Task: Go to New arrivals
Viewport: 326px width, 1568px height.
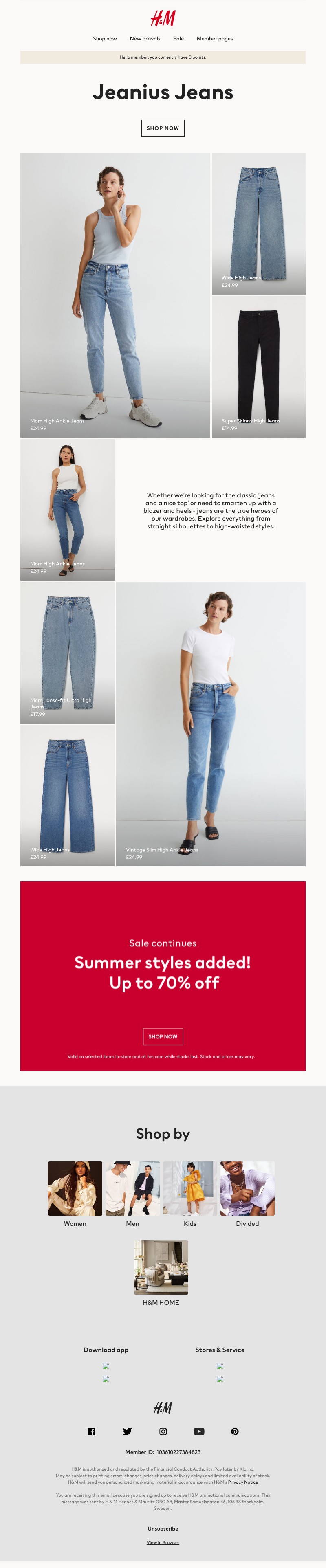Action: [145, 38]
